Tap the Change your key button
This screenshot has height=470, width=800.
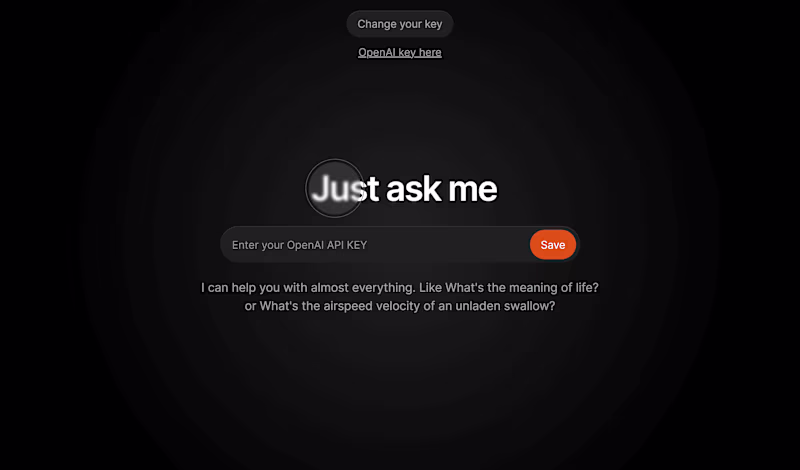[x=399, y=24]
